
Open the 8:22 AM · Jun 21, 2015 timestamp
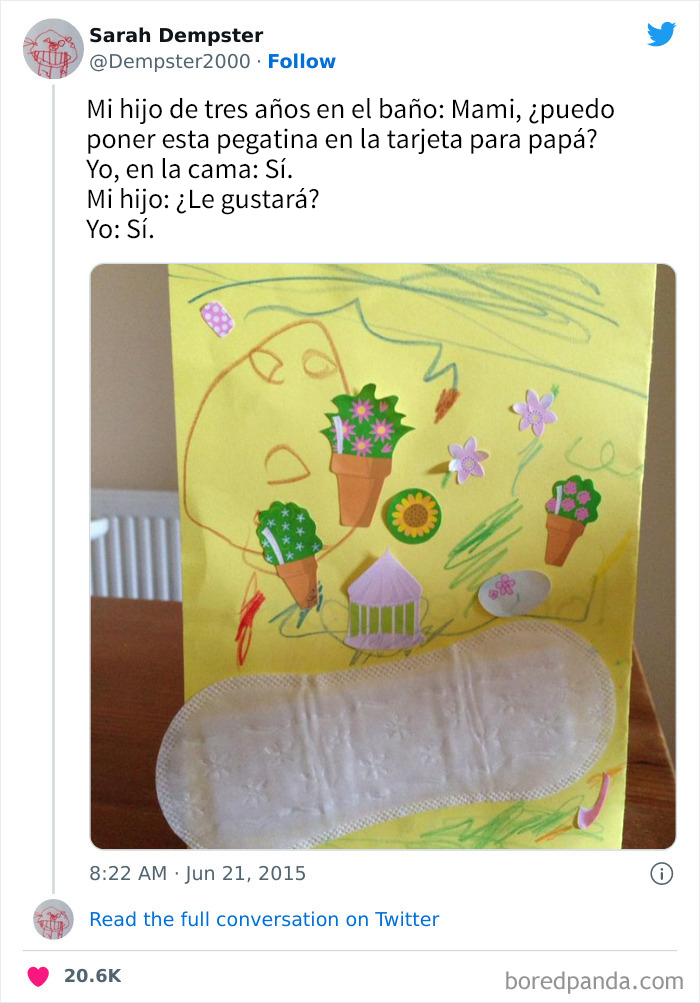(198, 873)
